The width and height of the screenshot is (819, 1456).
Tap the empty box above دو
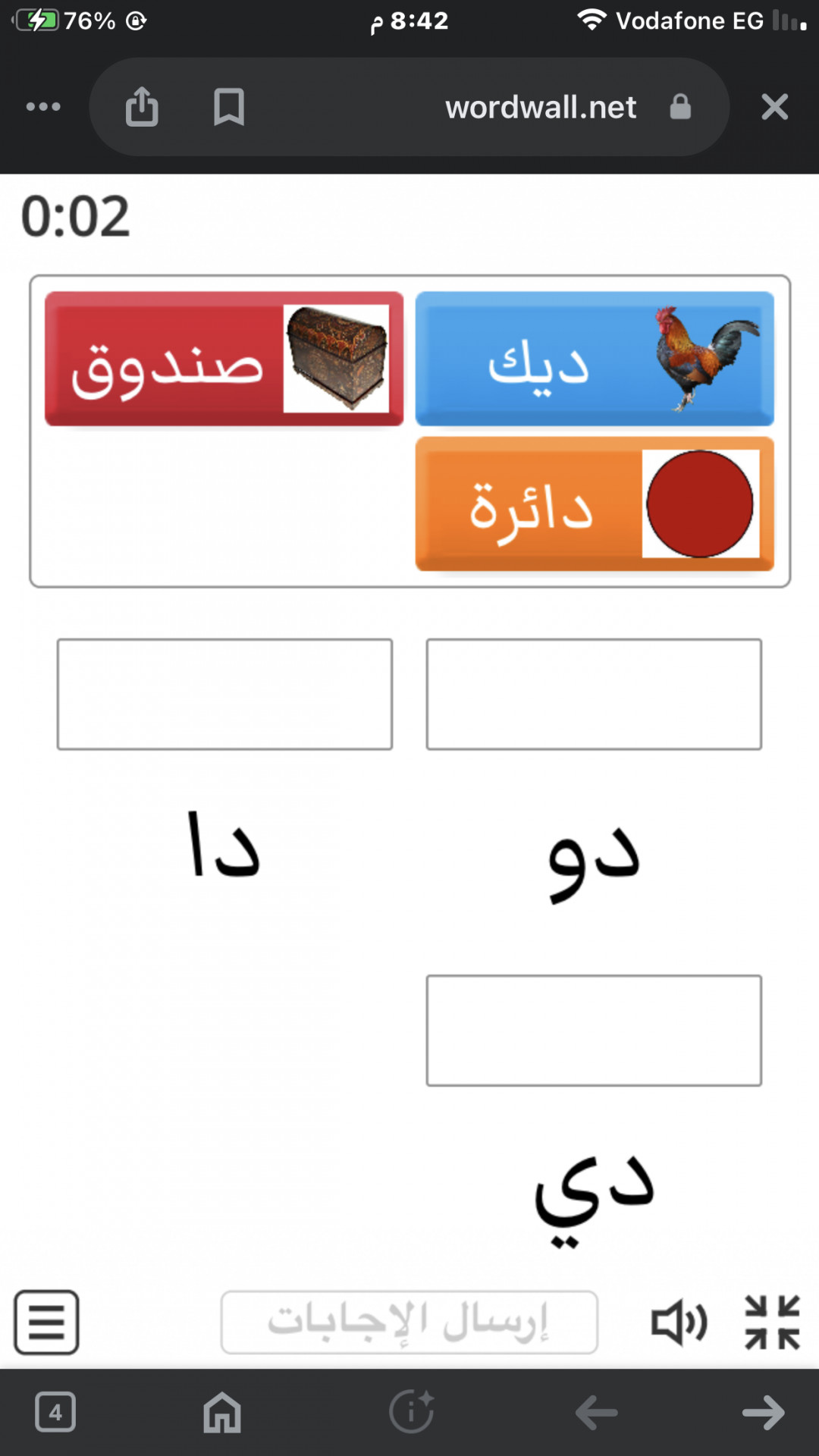tap(594, 694)
